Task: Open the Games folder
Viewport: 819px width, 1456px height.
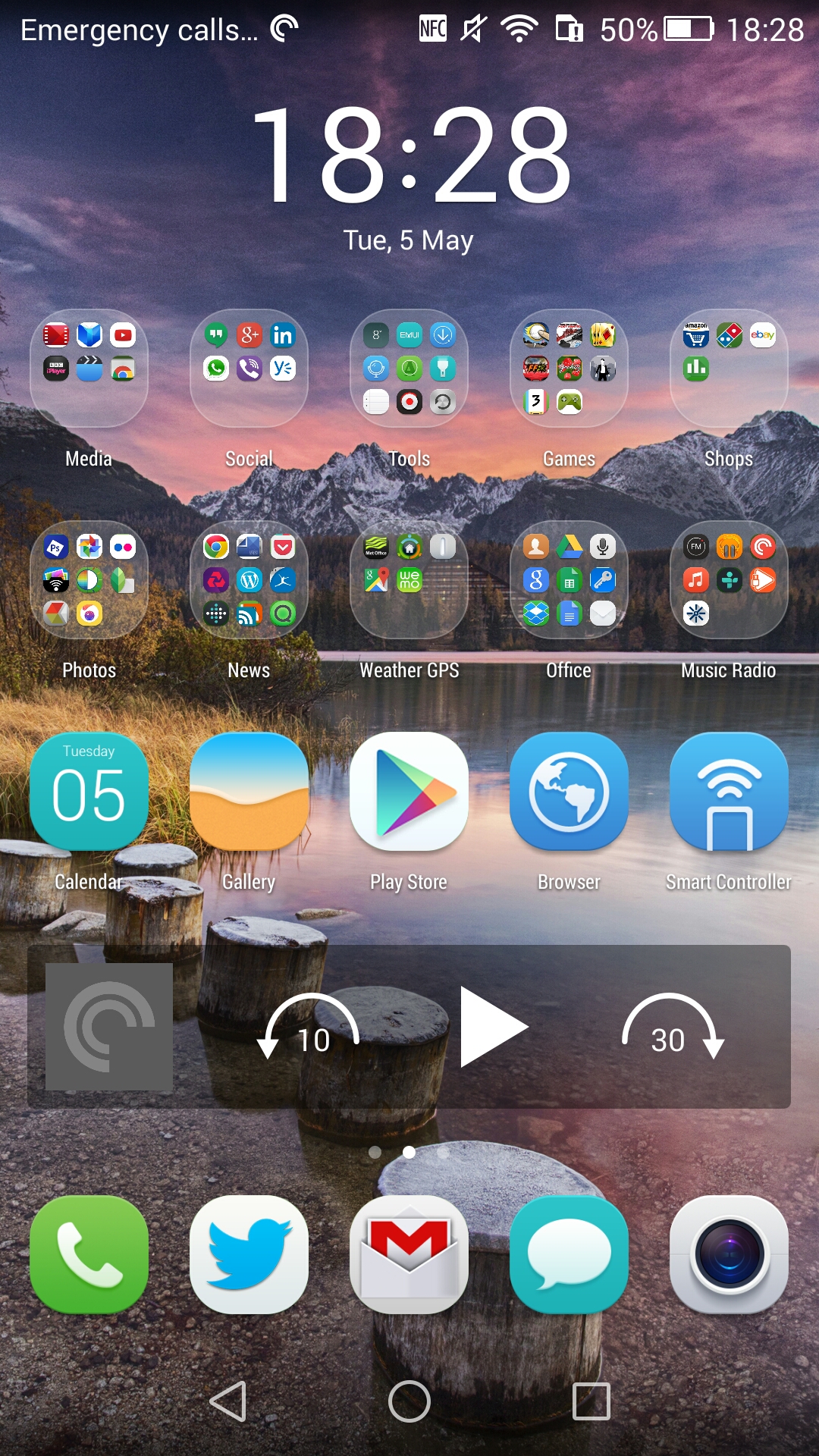Action: click(569, 369)
